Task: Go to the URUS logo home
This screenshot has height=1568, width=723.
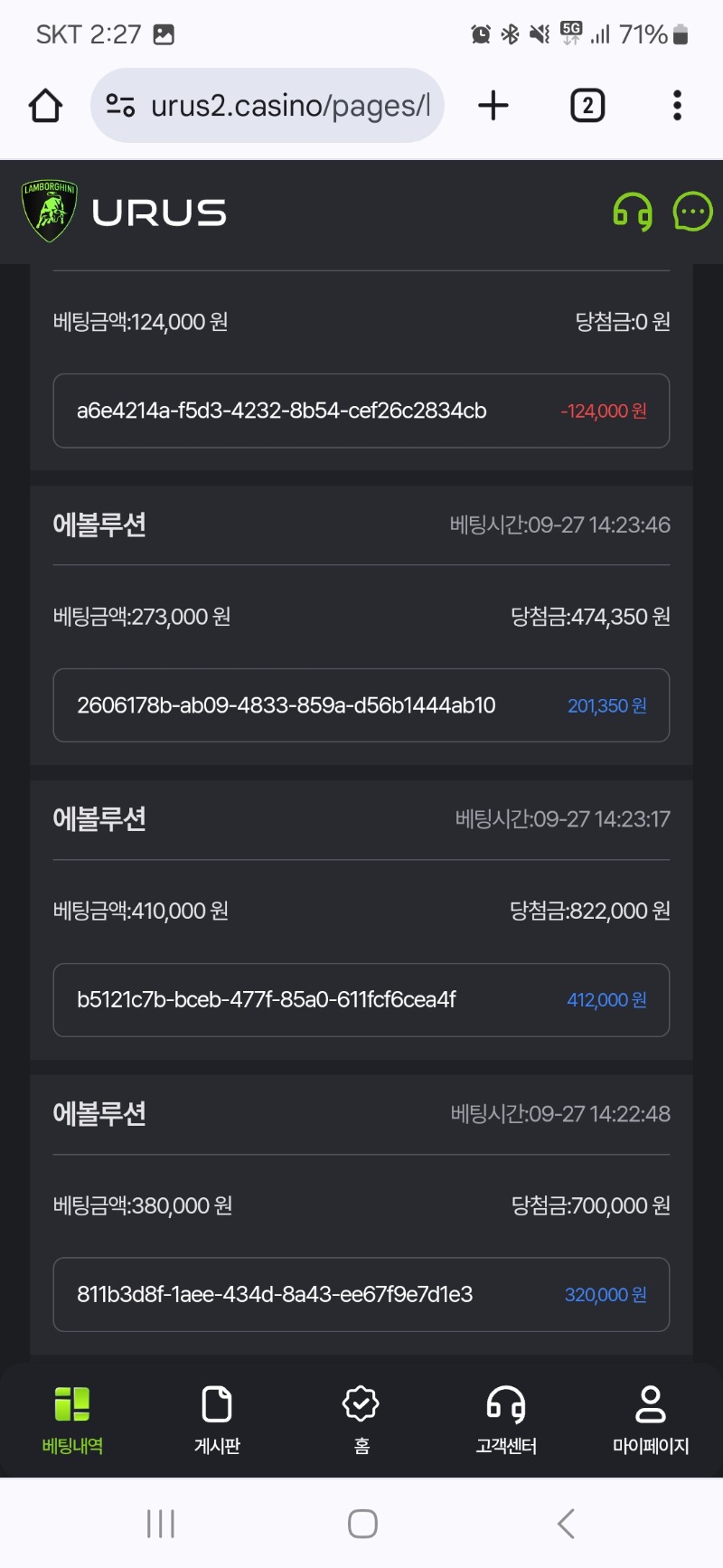Action: click(125, 213)
